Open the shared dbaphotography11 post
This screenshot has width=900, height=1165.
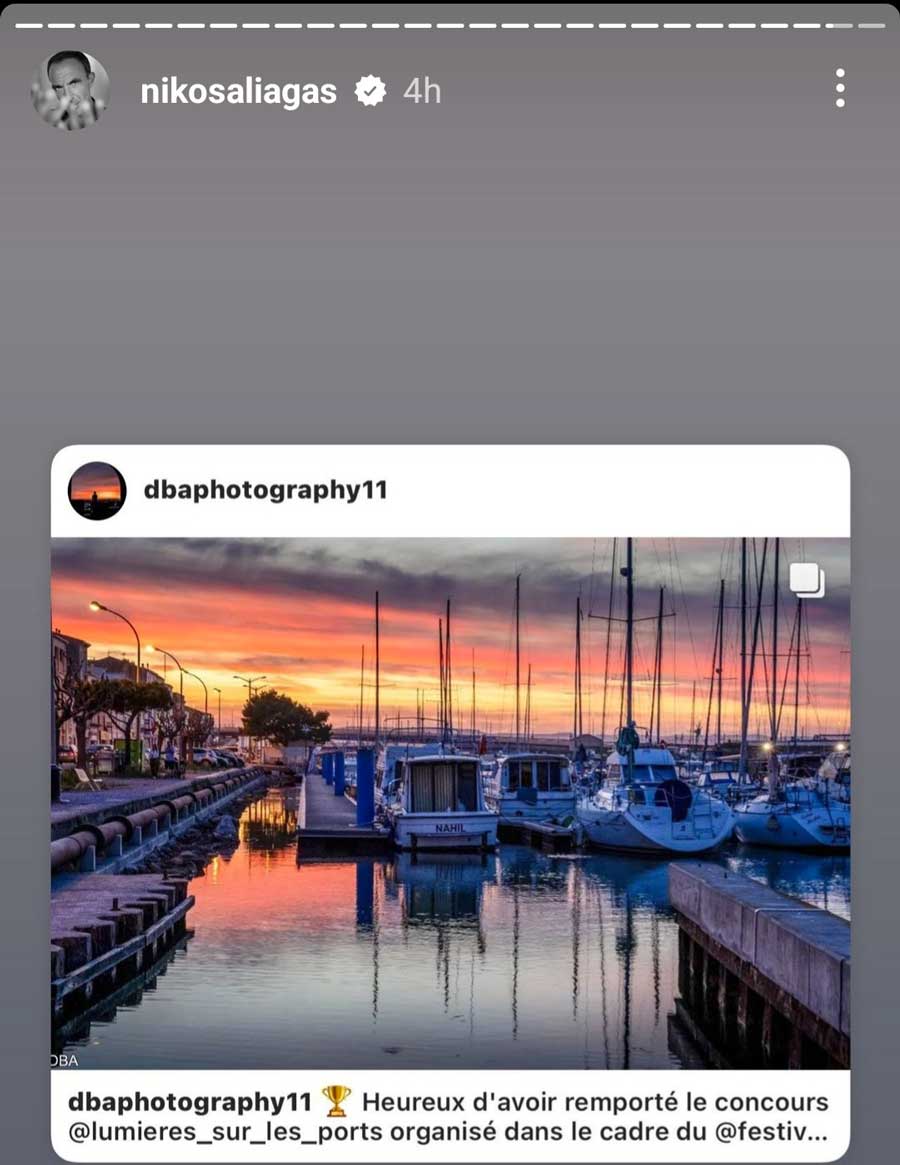(450, 802)
